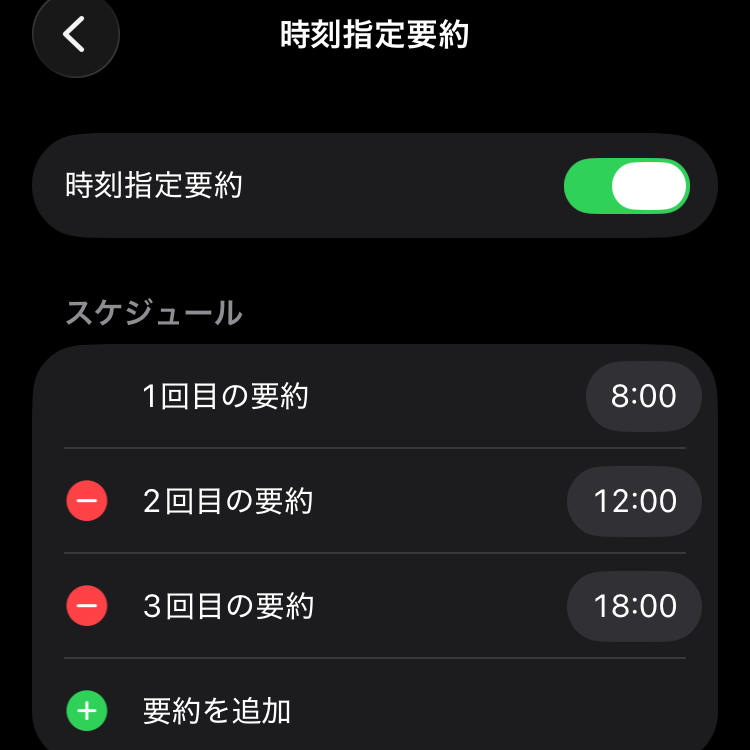Turn off the 時刻指定要約 switch
750x750 pixels.
coord(626,186)
